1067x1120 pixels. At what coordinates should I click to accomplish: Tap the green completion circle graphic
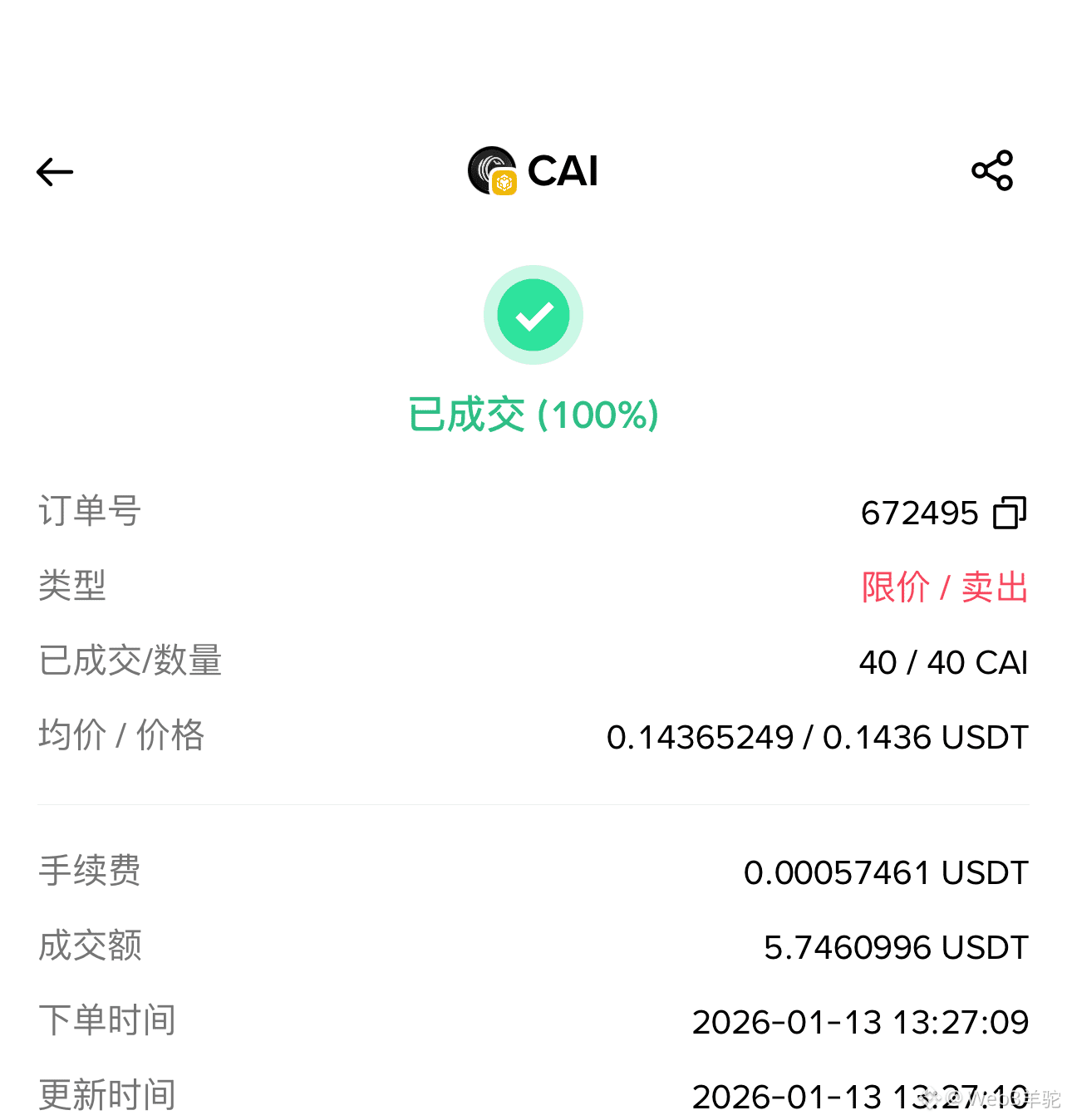click(533, 315)
